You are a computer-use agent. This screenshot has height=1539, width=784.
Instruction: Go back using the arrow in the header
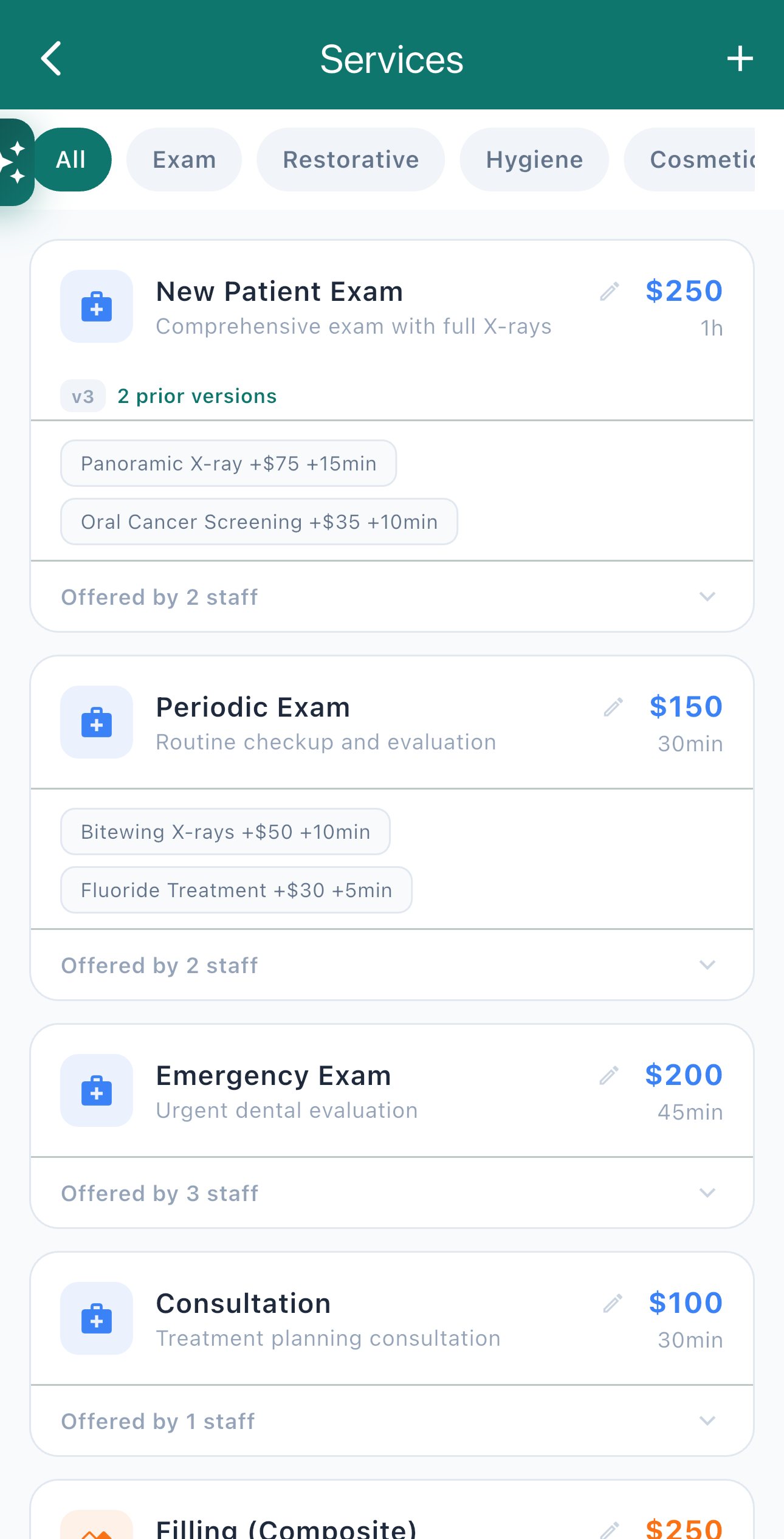tap(51, 59)
